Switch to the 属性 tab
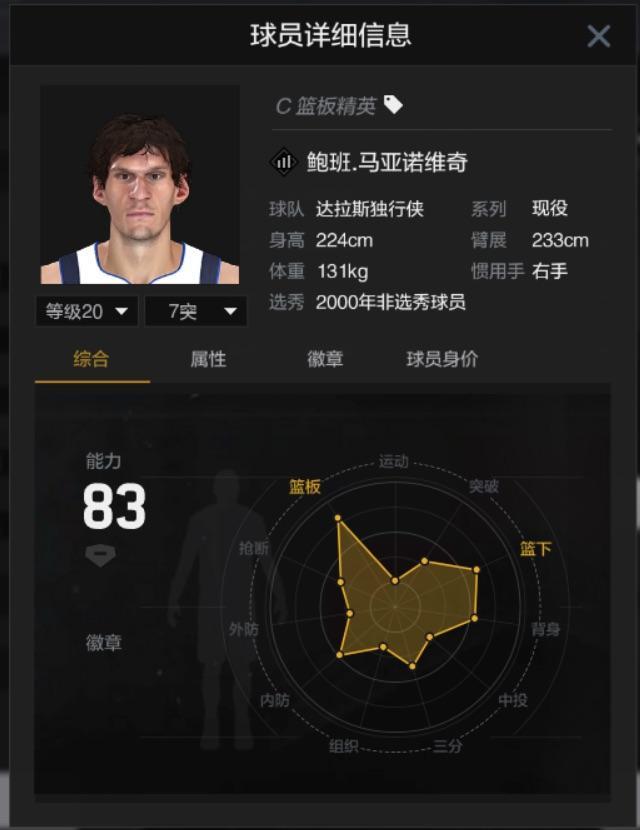This screenshot has width=640, height=830. [x=208, y=360]
